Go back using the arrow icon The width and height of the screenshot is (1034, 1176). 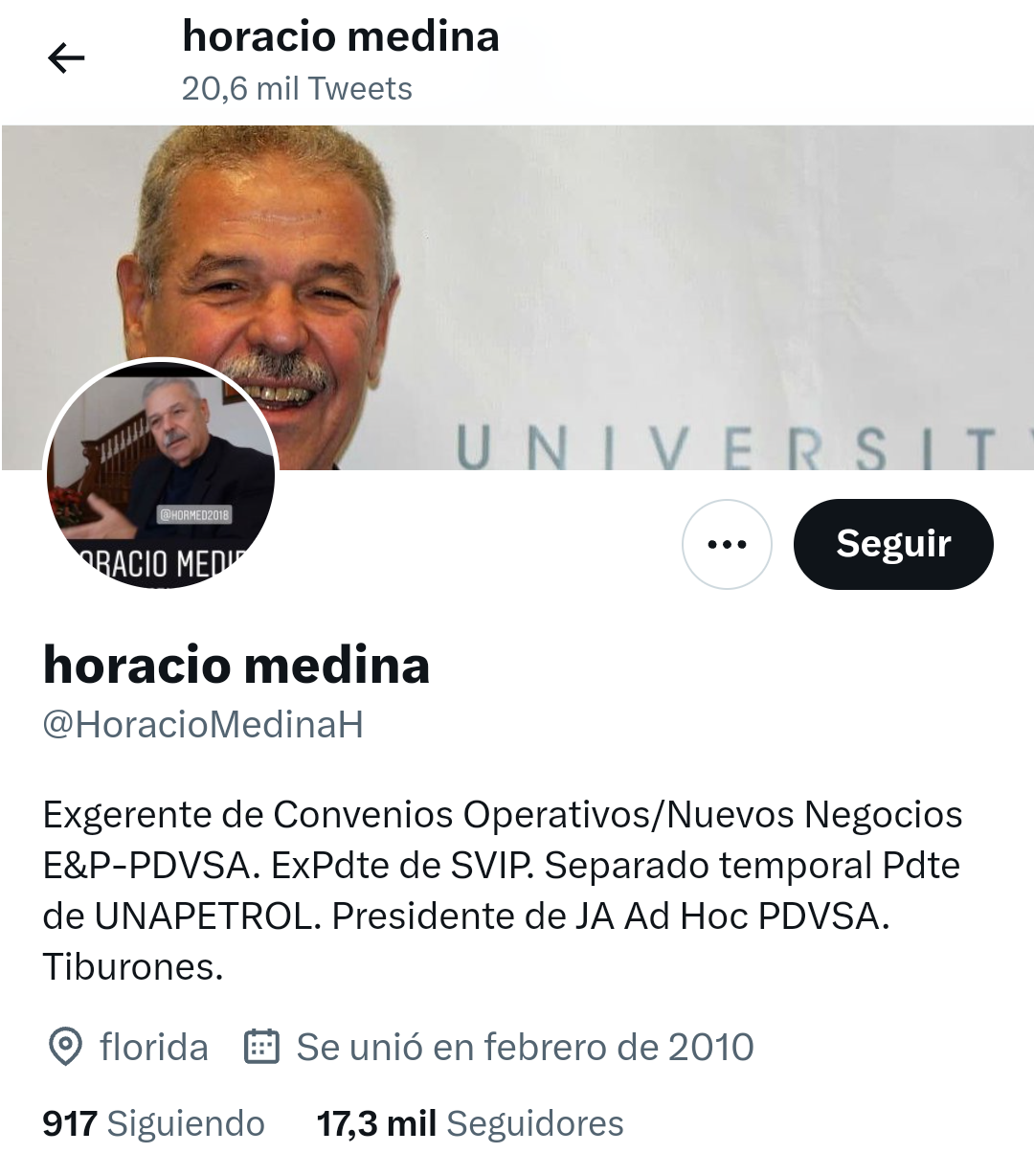click(x=66, y=59)
